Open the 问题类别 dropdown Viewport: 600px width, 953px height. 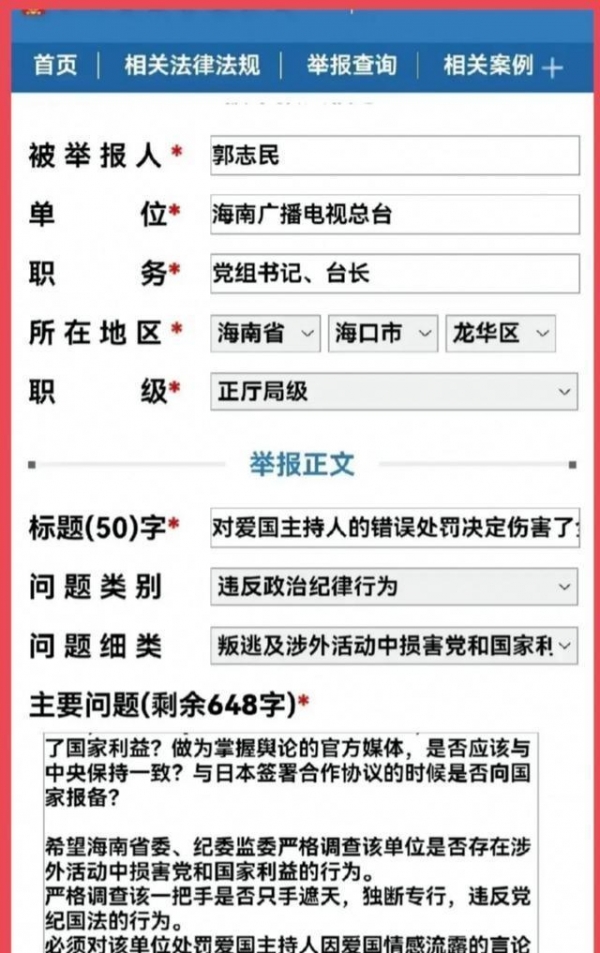coord(394,587)
